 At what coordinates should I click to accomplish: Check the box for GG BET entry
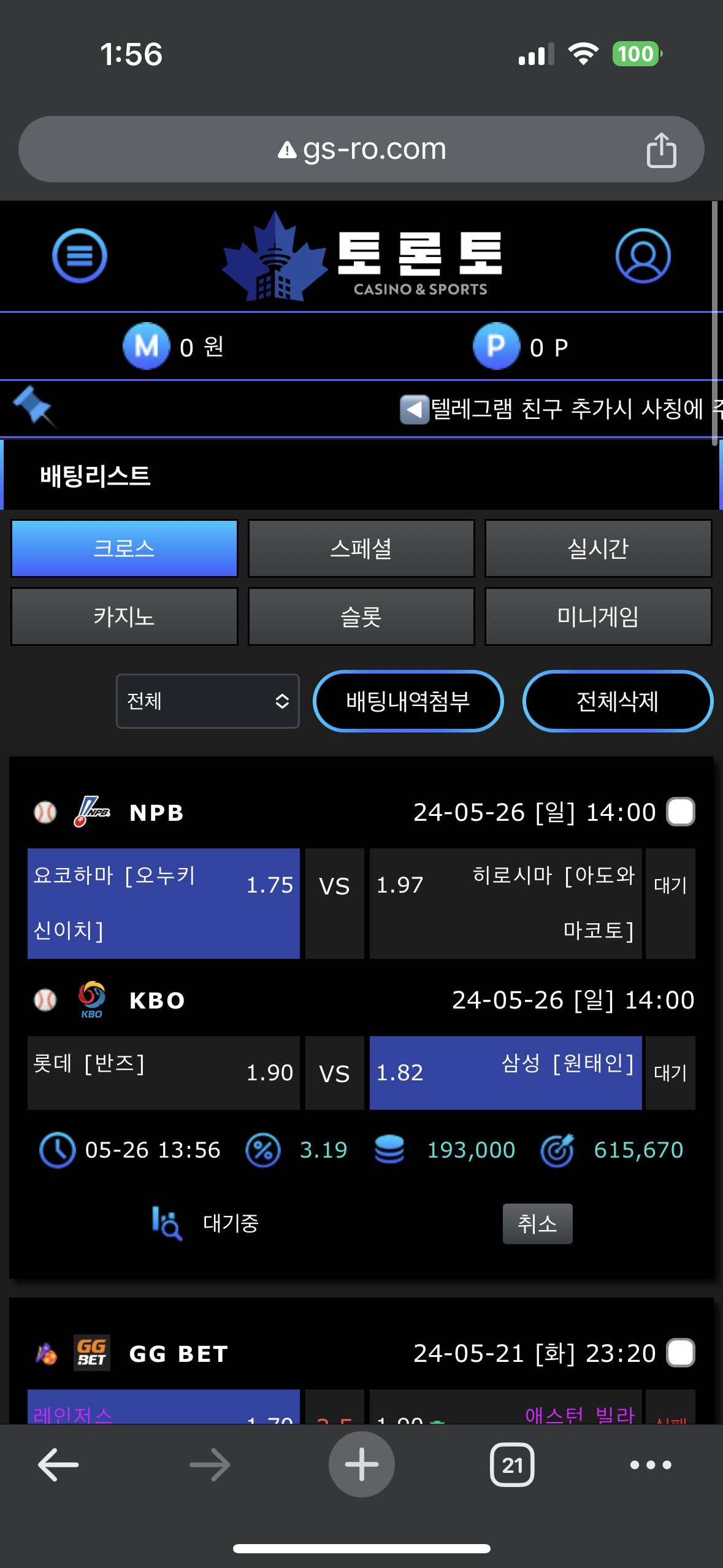click(x=681, y=1353)
